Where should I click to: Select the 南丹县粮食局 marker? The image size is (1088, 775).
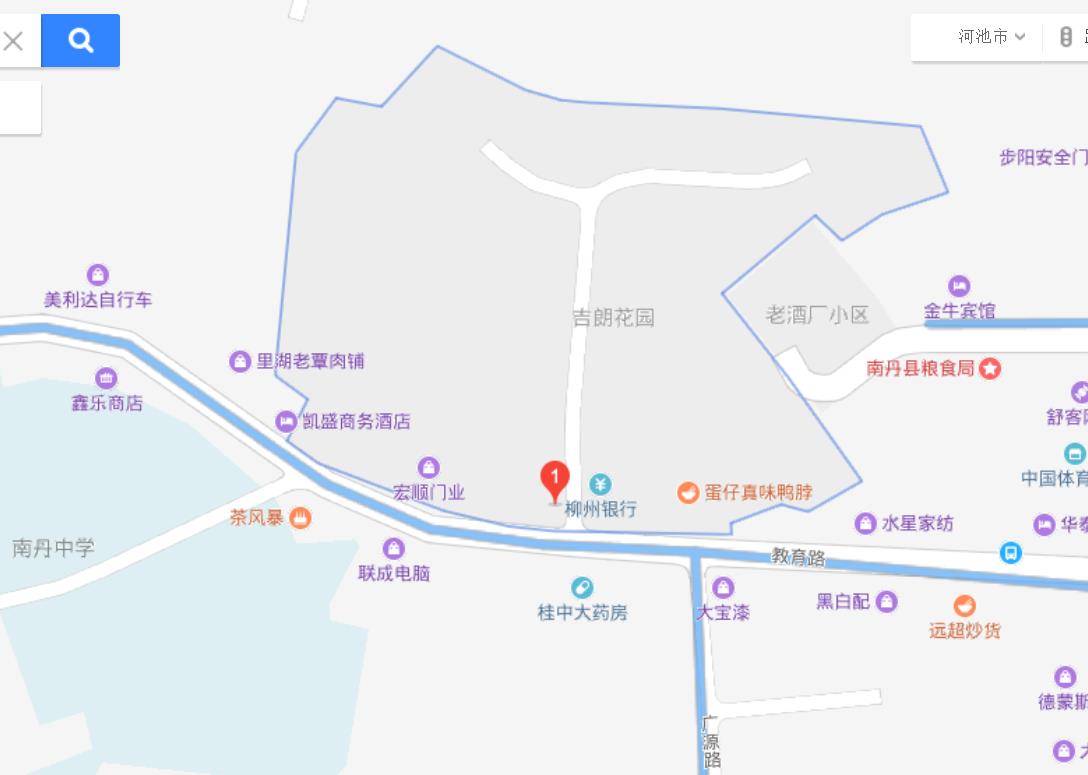coord(990,368)
